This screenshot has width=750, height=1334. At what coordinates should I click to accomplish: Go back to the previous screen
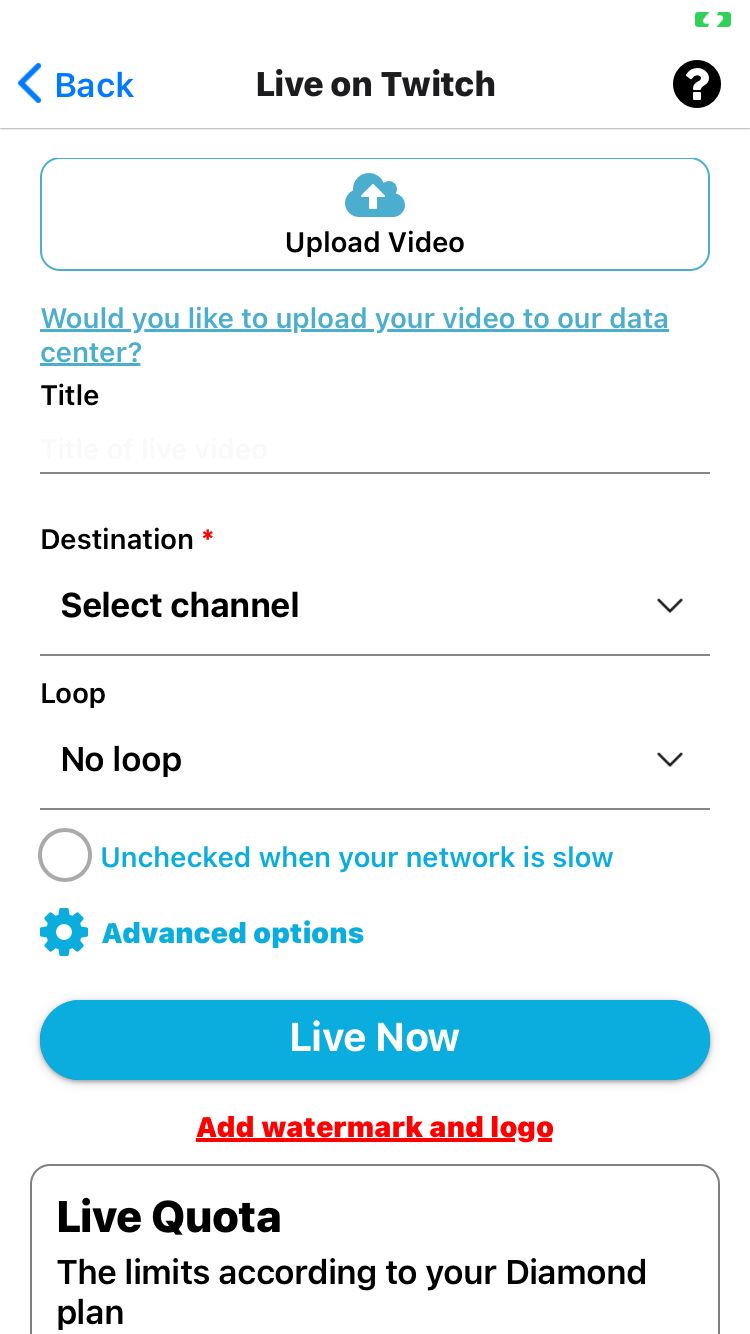point(76,85)
